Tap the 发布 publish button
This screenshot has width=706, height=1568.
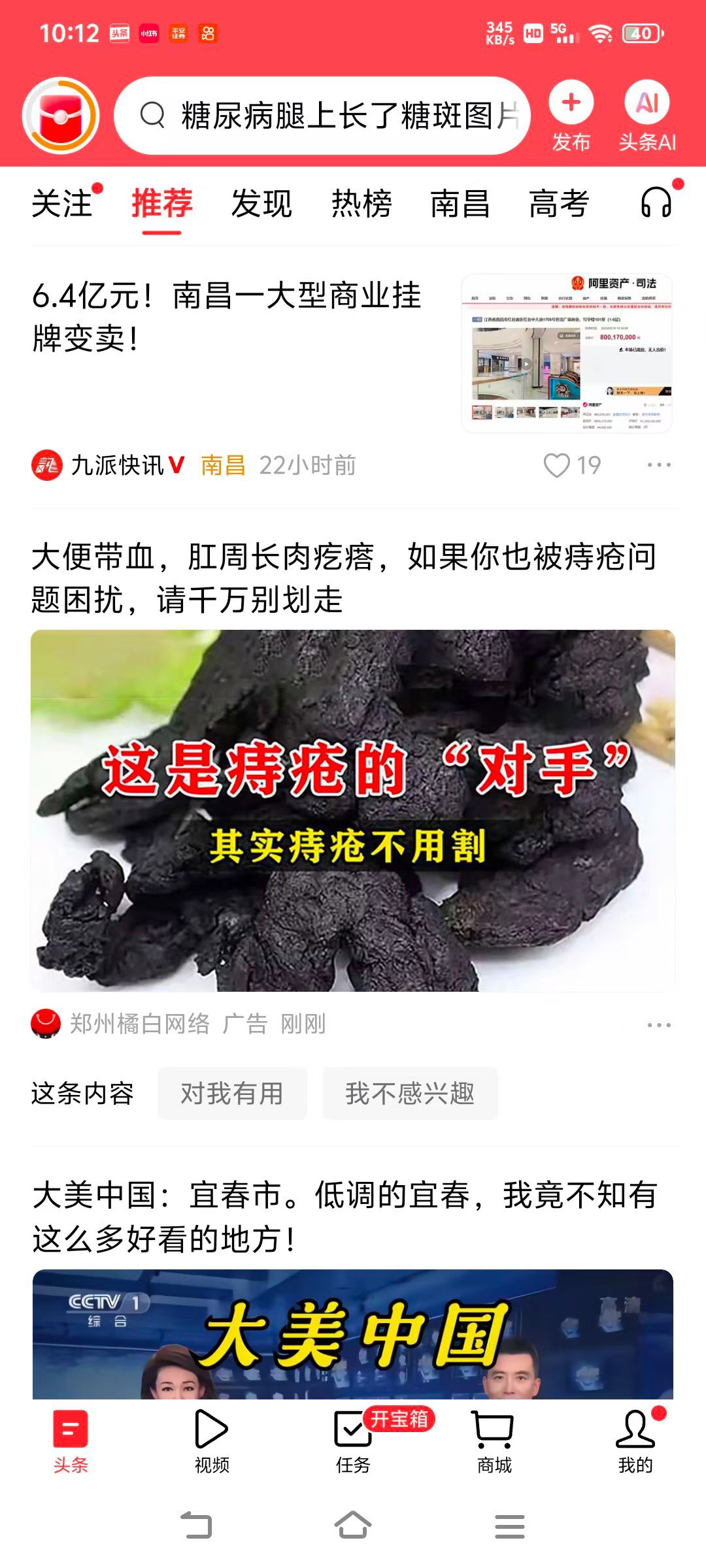click(571, 116)
